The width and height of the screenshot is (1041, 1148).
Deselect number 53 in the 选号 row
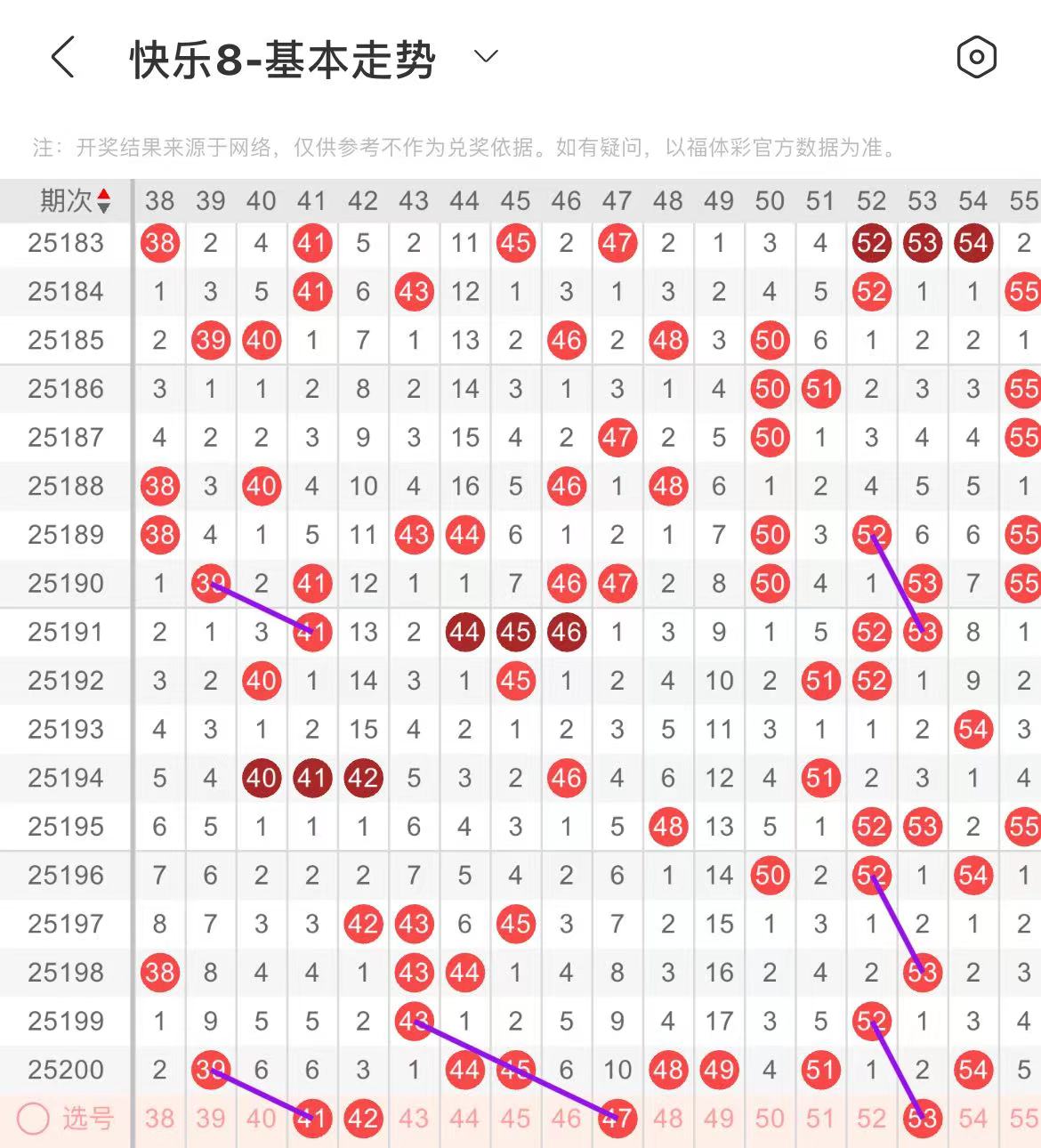(x=923, y=1119)
